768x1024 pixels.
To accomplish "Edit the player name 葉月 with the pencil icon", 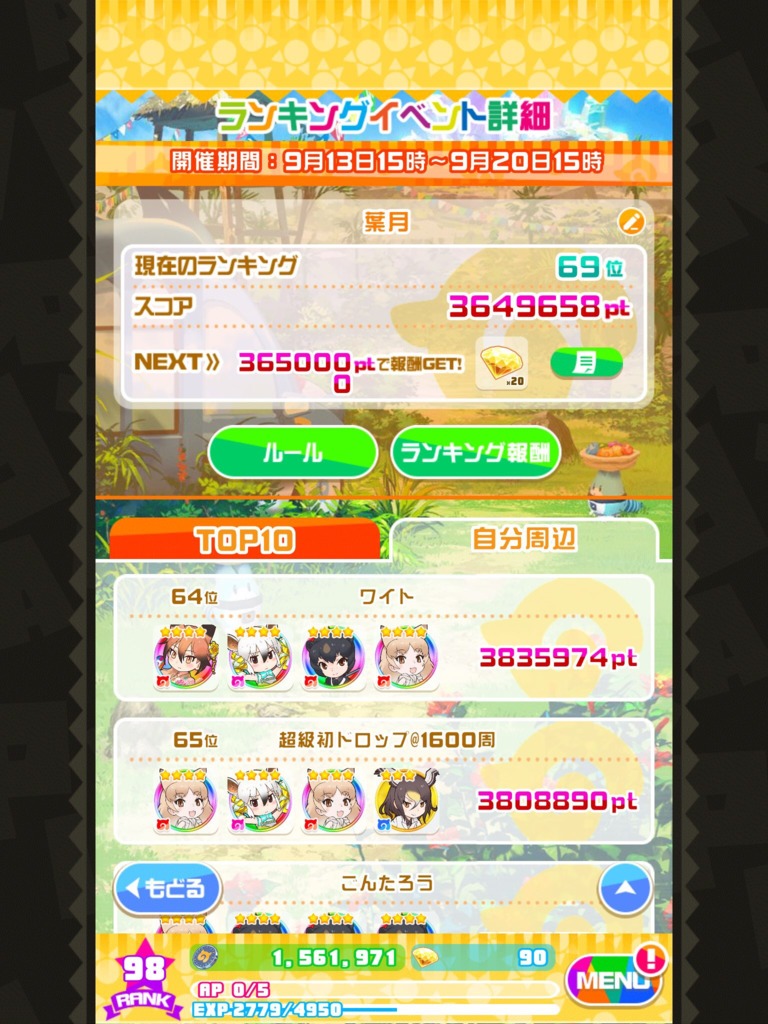I will 628,220.
